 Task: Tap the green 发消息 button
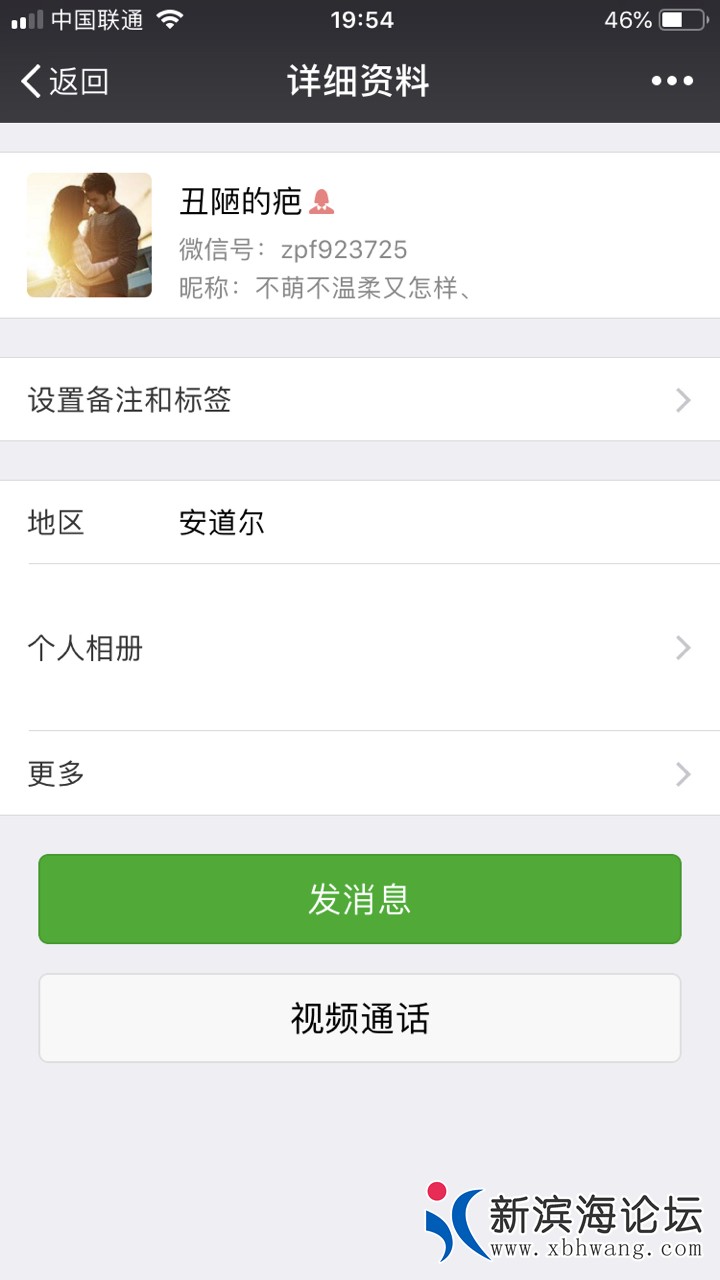[x=360, y=899]
